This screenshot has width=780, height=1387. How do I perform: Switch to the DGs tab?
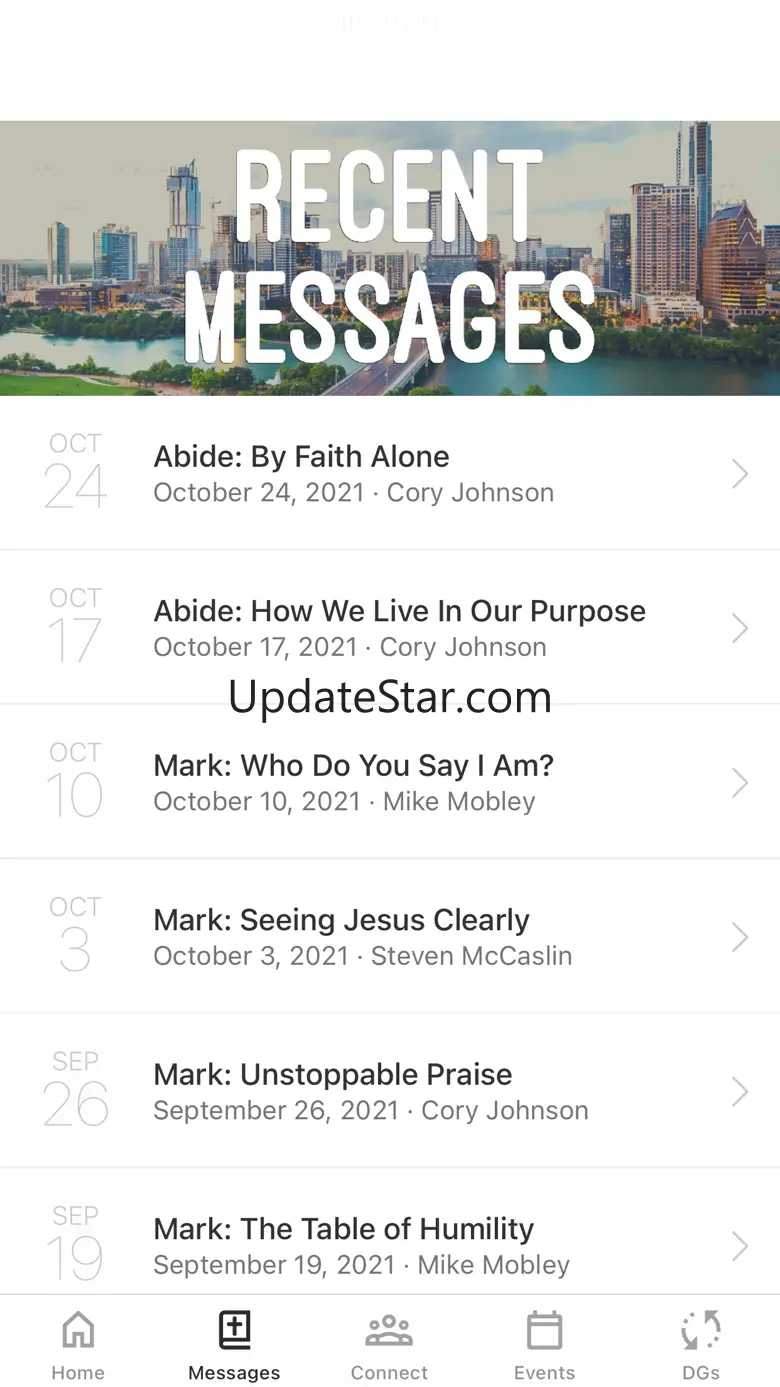[x=700, y=1343]
